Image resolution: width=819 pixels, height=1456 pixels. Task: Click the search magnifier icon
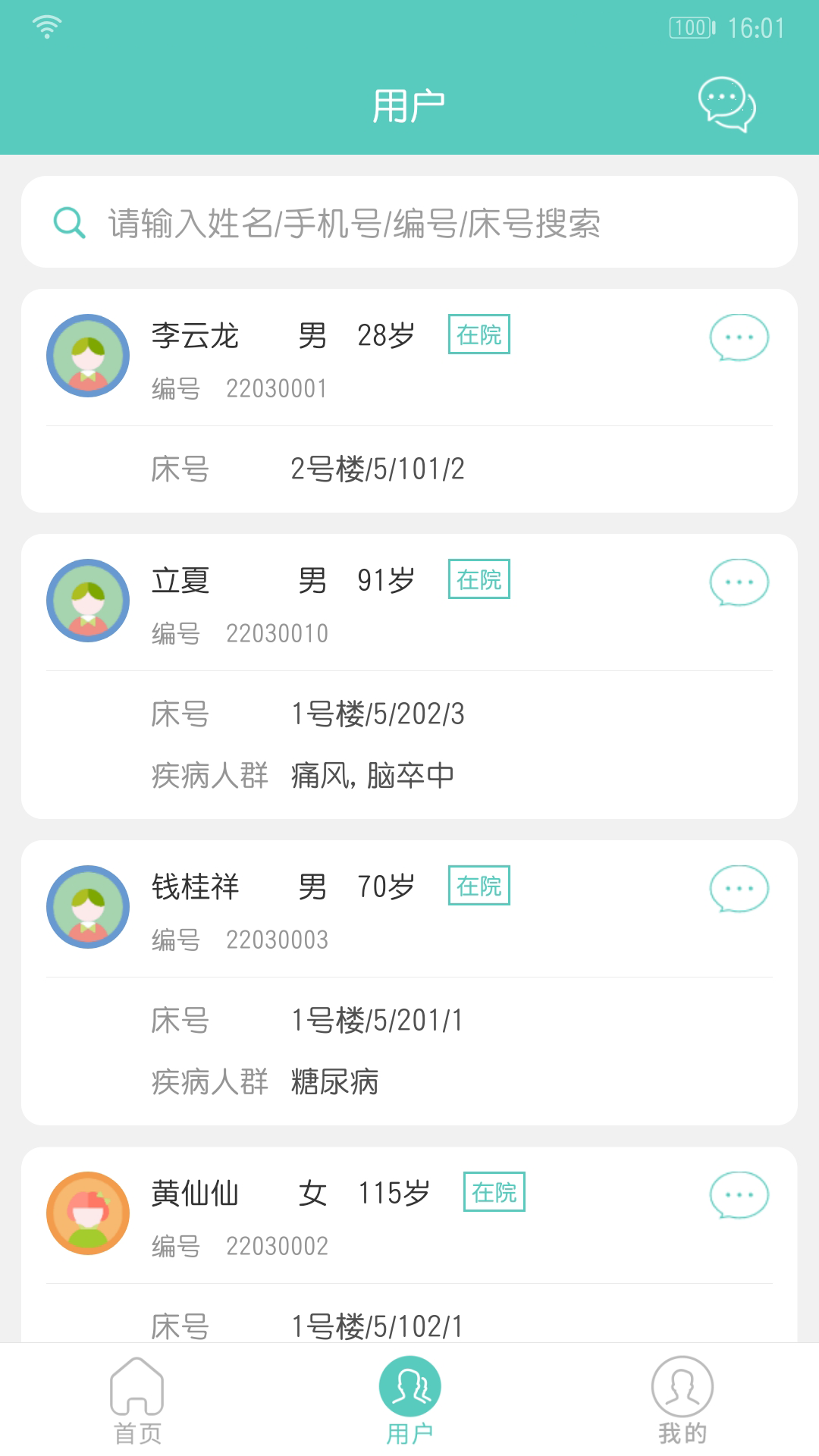coord(68,221)
